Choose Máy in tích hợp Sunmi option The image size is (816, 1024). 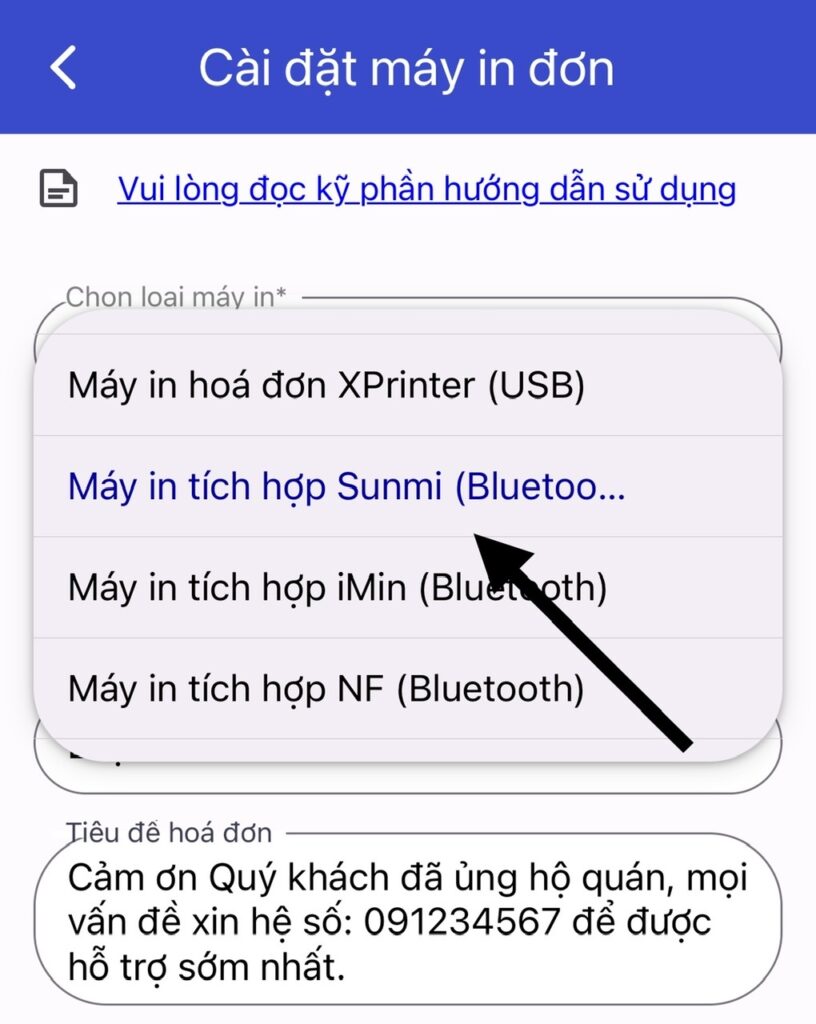(346, 487)
